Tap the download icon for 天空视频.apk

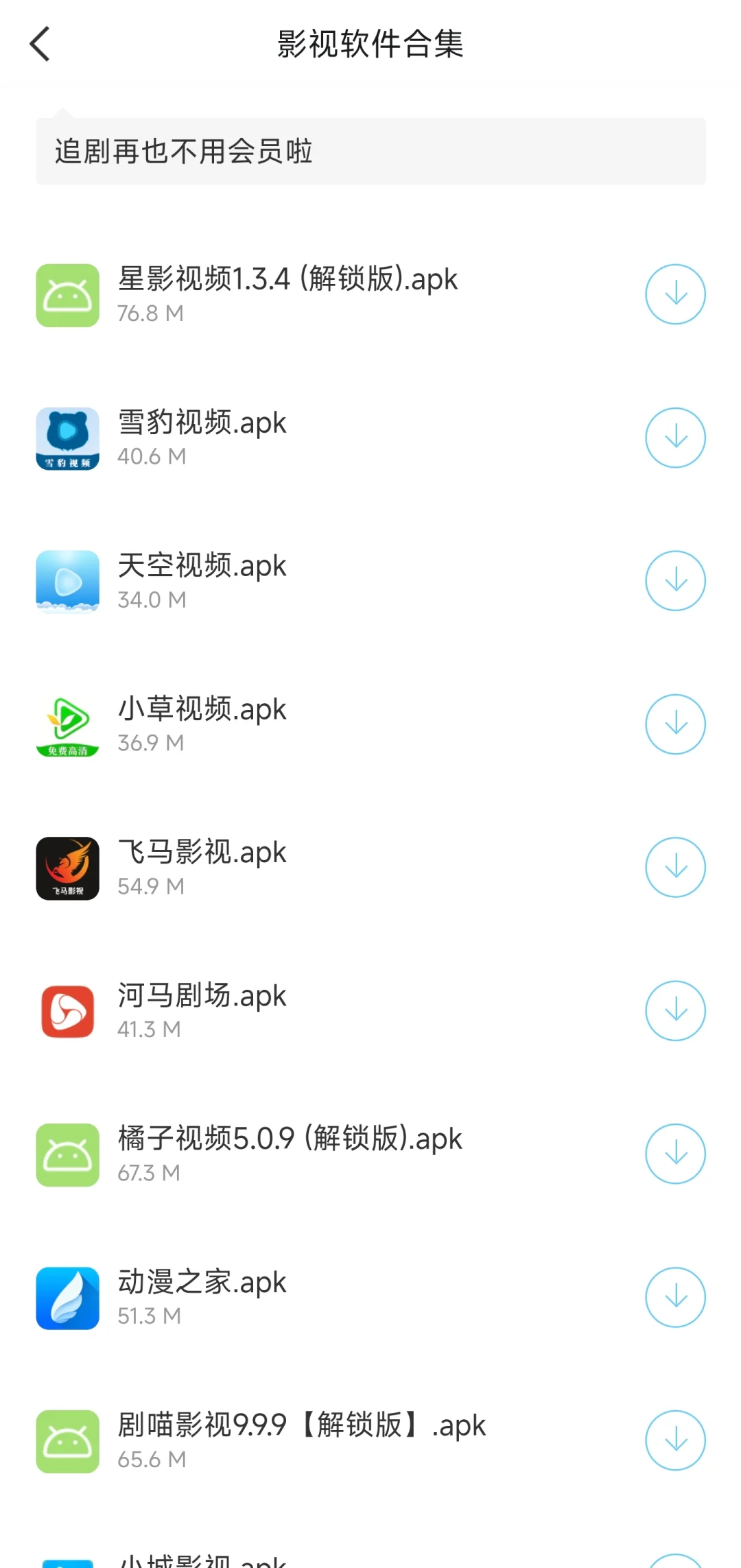point(675,581)
